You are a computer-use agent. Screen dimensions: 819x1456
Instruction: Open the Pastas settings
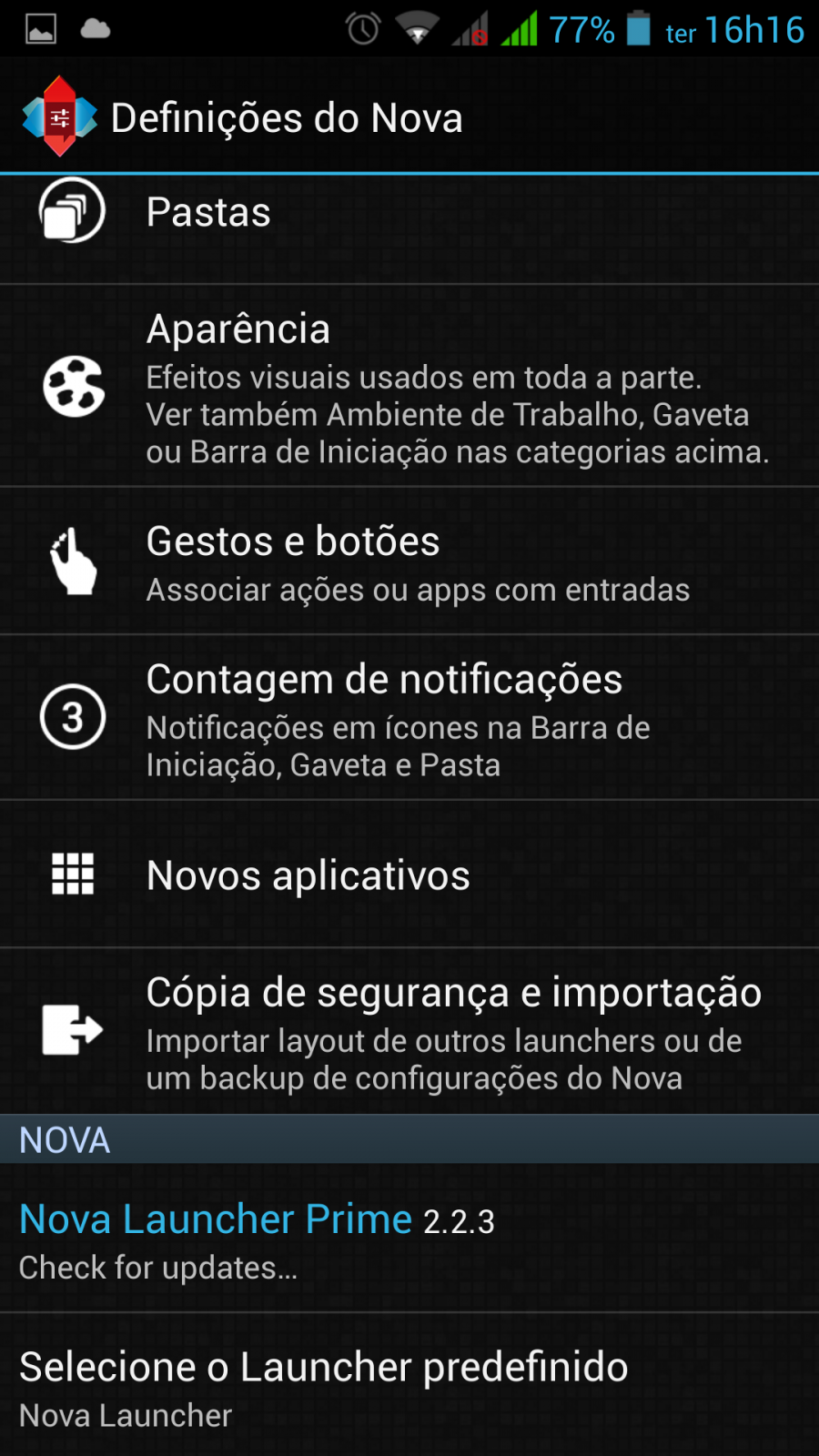(x=409, y=228)
